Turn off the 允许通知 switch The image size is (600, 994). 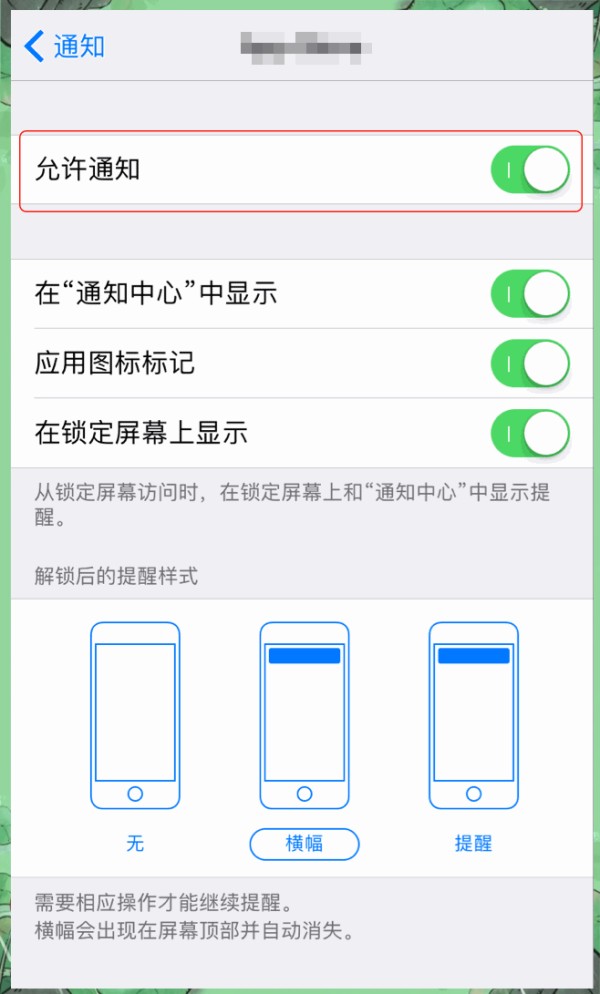[530, 170]
